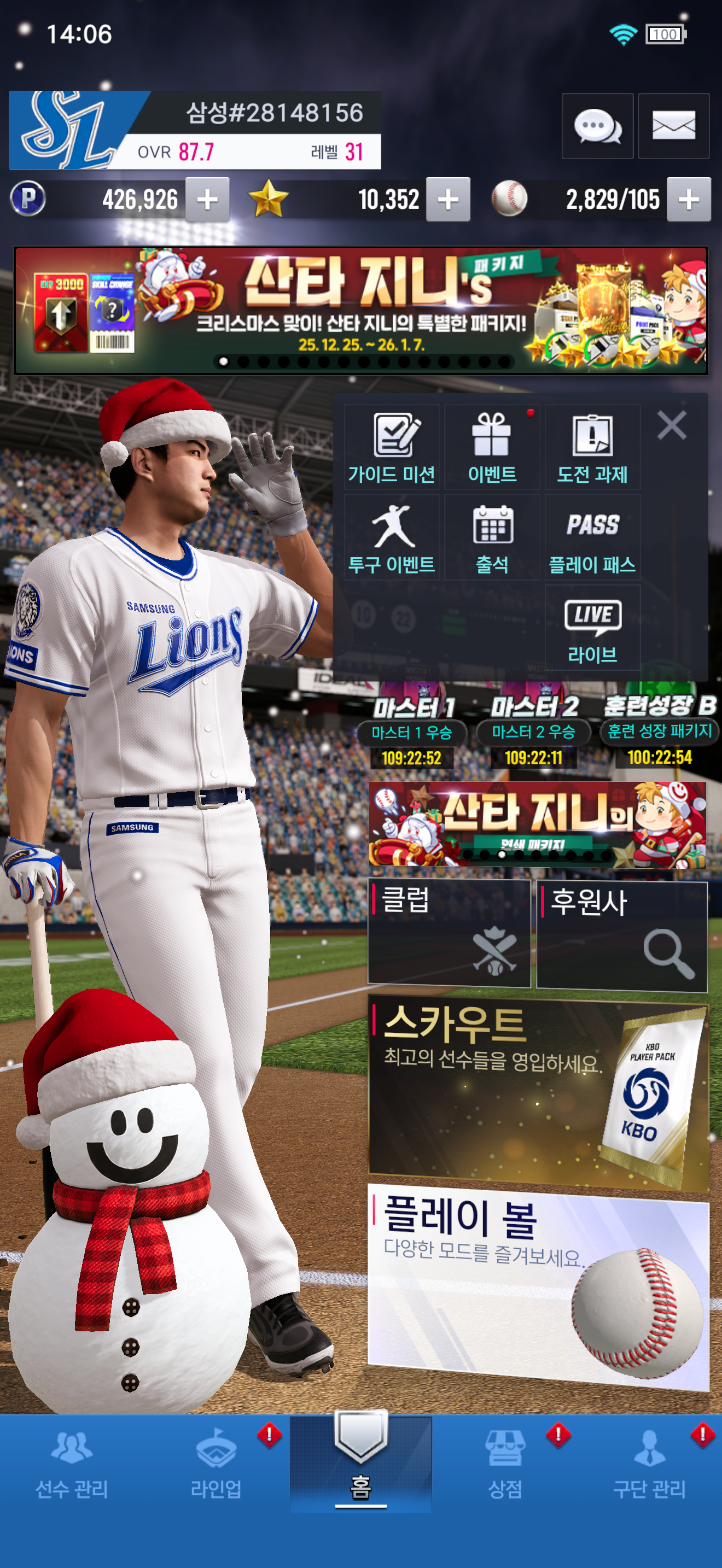The width and height of the screenshot is (722, 1568).
Task: Add more P points with plus button
Action: (x=208, y=200)
